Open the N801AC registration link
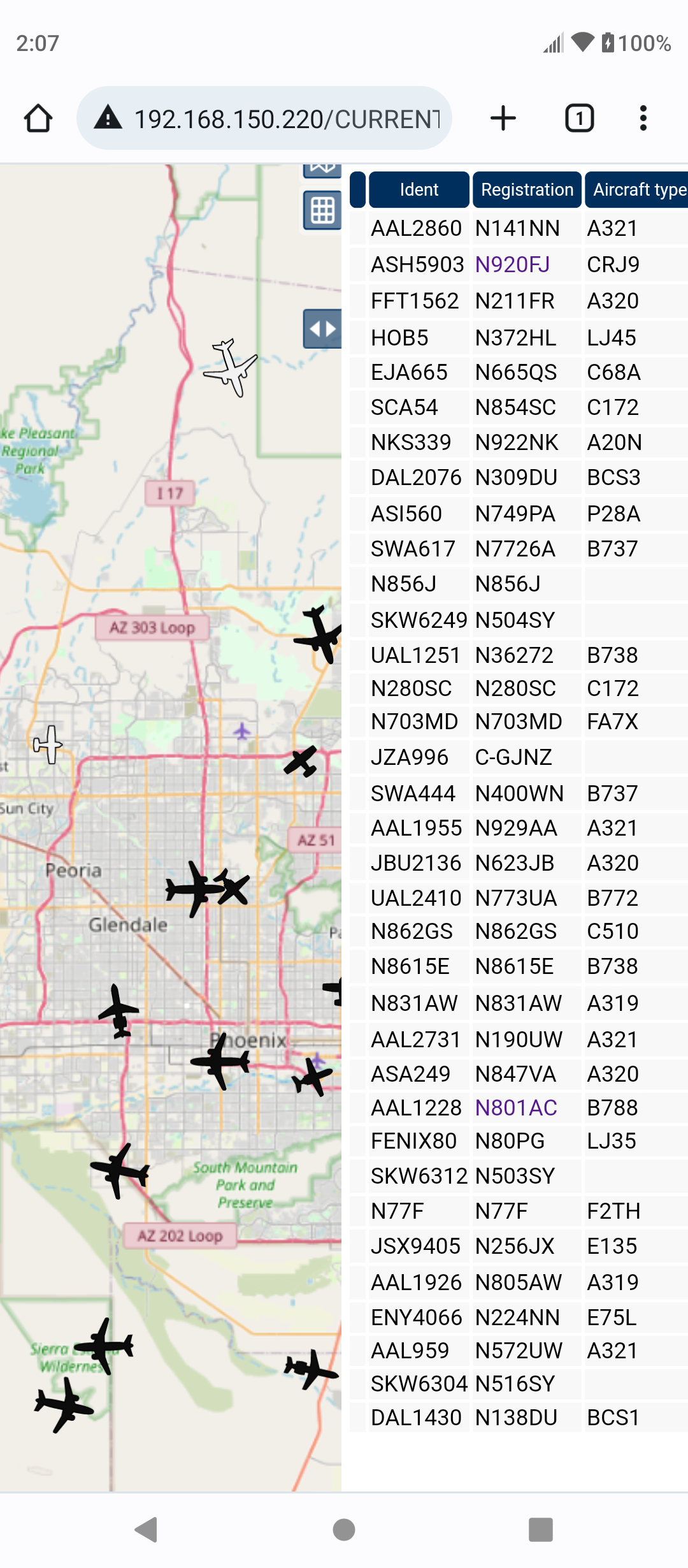The height and width of the screenshot is (1568, 688). click(516, 1108)
